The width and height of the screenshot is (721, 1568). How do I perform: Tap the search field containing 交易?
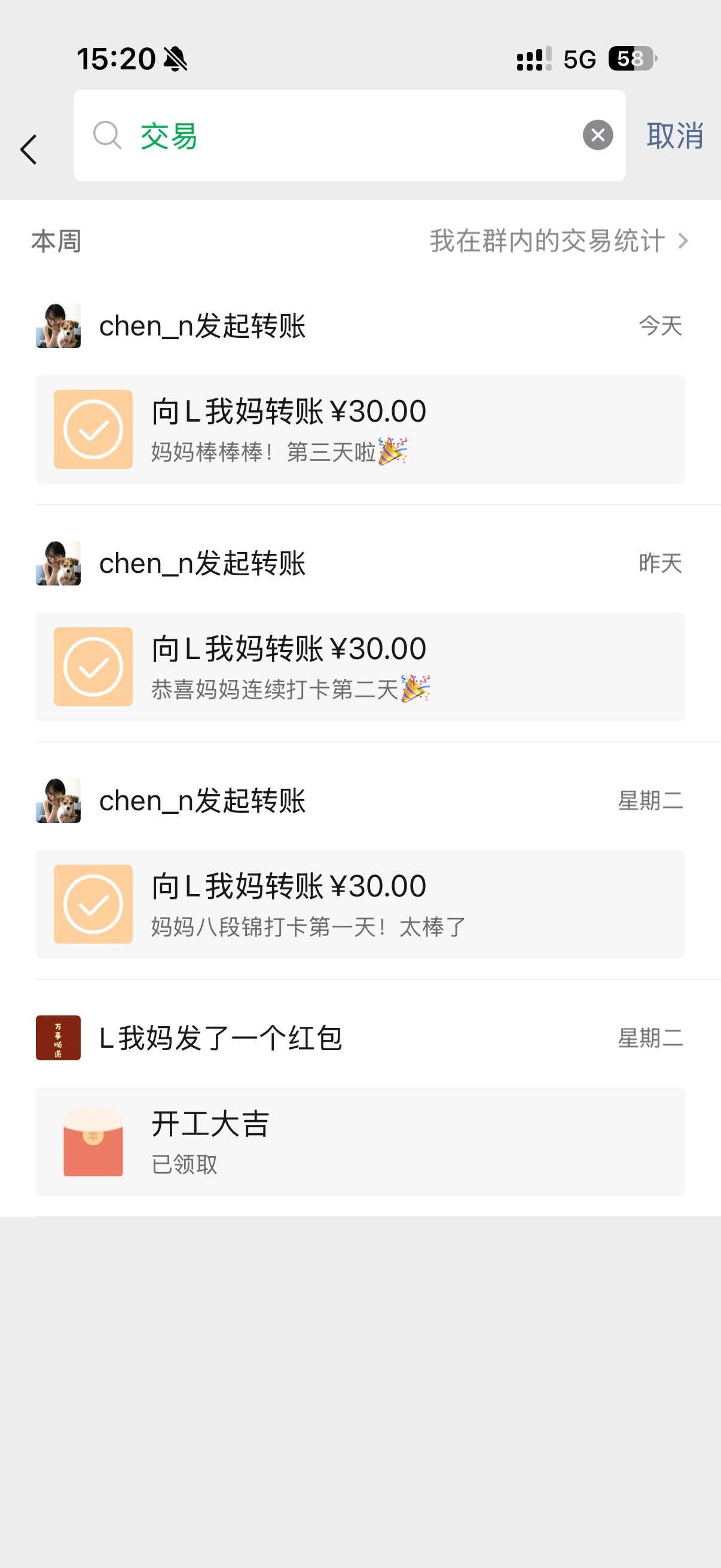tap(341, 136)
